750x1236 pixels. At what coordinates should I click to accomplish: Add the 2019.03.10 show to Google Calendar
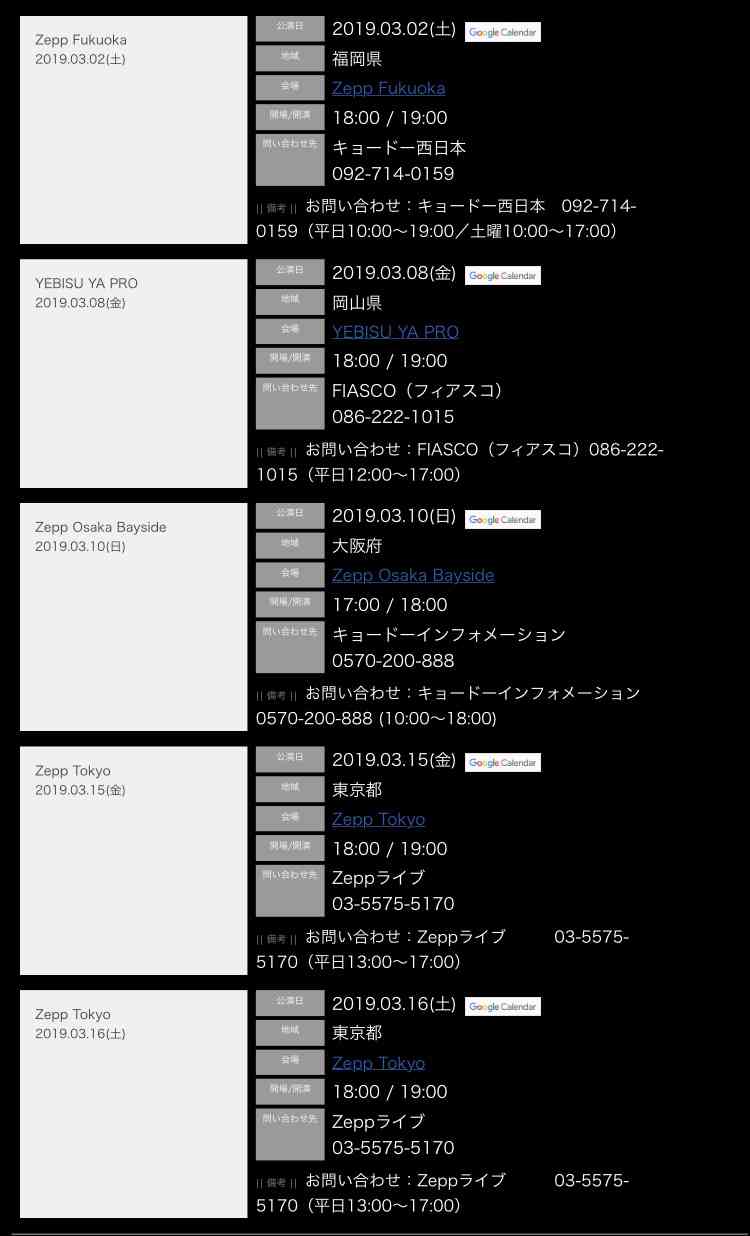pyautogui.click(x=502, y=520)
